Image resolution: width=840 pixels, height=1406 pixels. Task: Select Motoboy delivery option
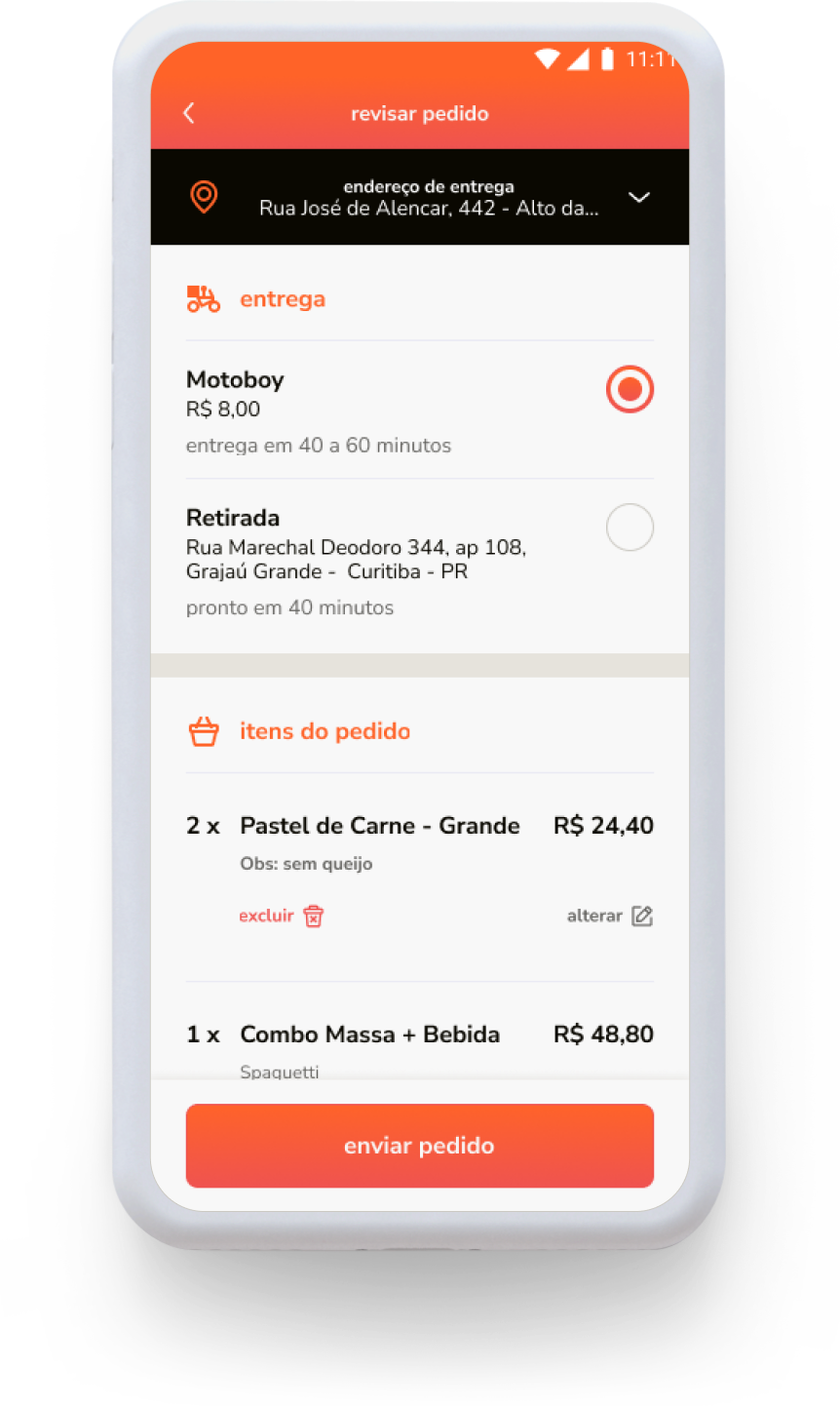click(x=630, y=390)
